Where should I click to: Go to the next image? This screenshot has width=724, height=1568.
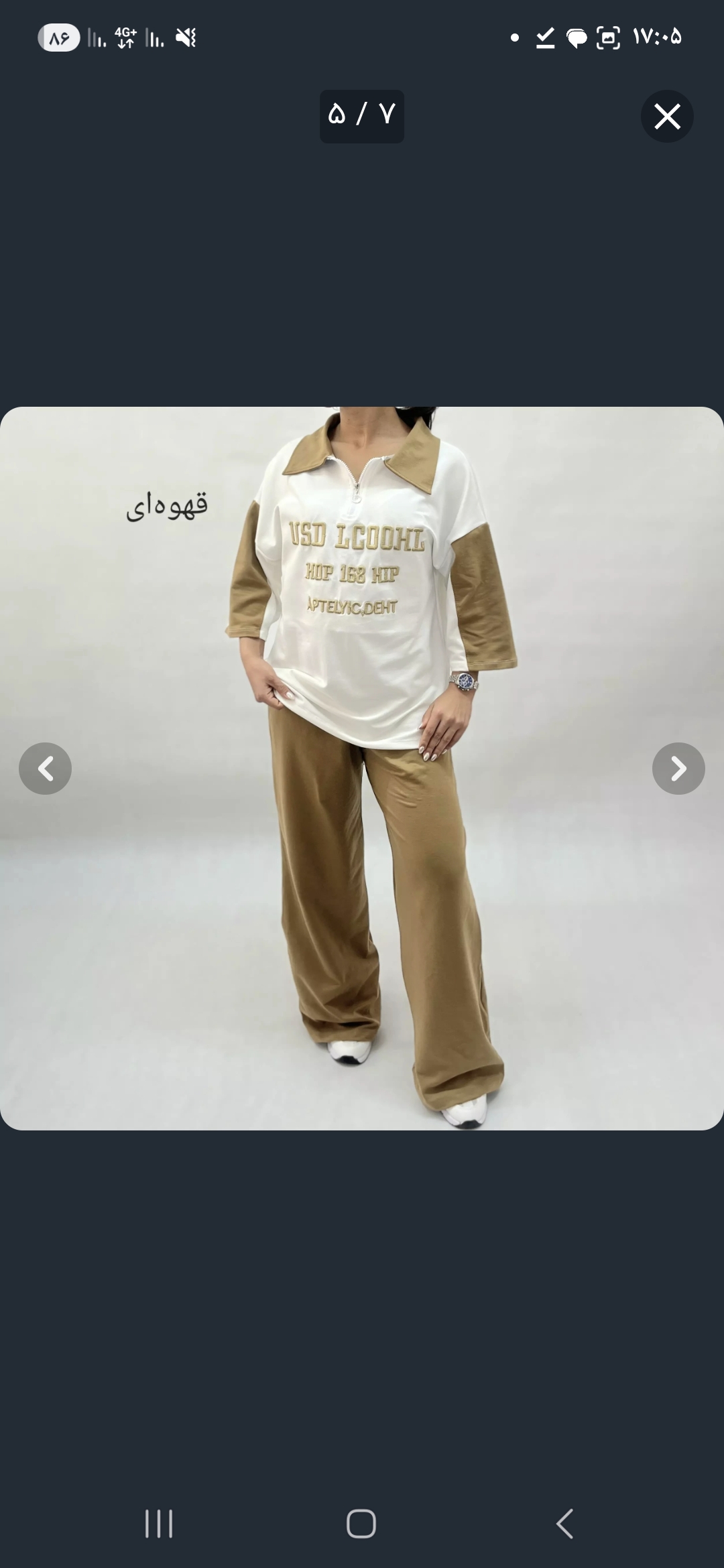tap(678, 769)
